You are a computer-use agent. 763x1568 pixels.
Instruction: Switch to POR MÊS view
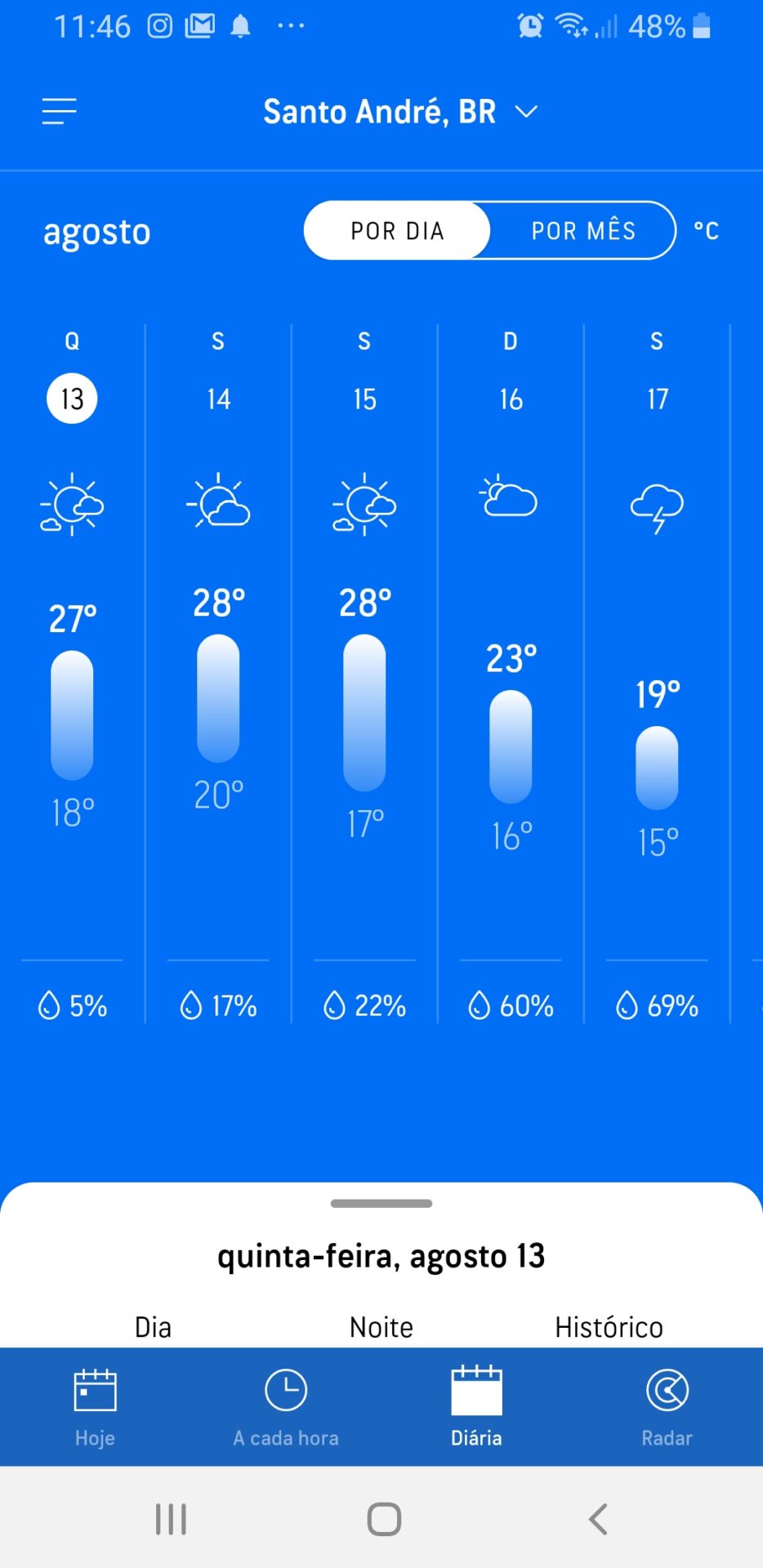pyautogui.click(x=582, y=231)
